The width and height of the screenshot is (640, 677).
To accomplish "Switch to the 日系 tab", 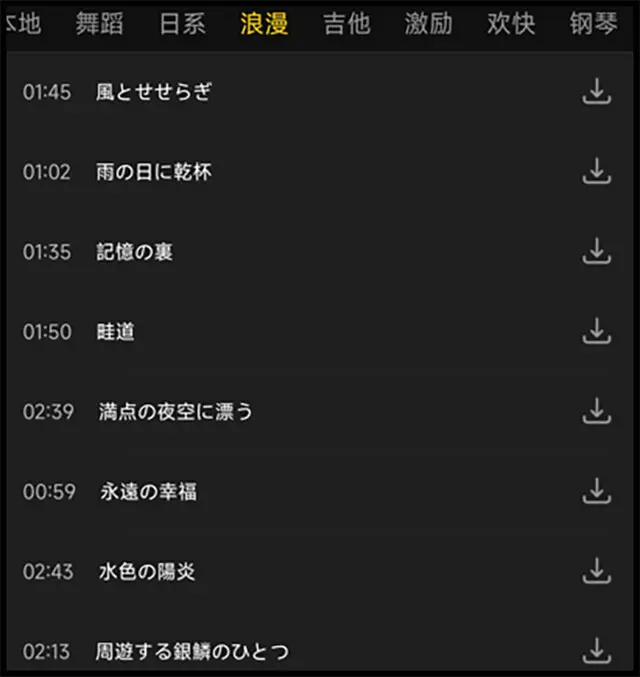I will pos(182,24).
